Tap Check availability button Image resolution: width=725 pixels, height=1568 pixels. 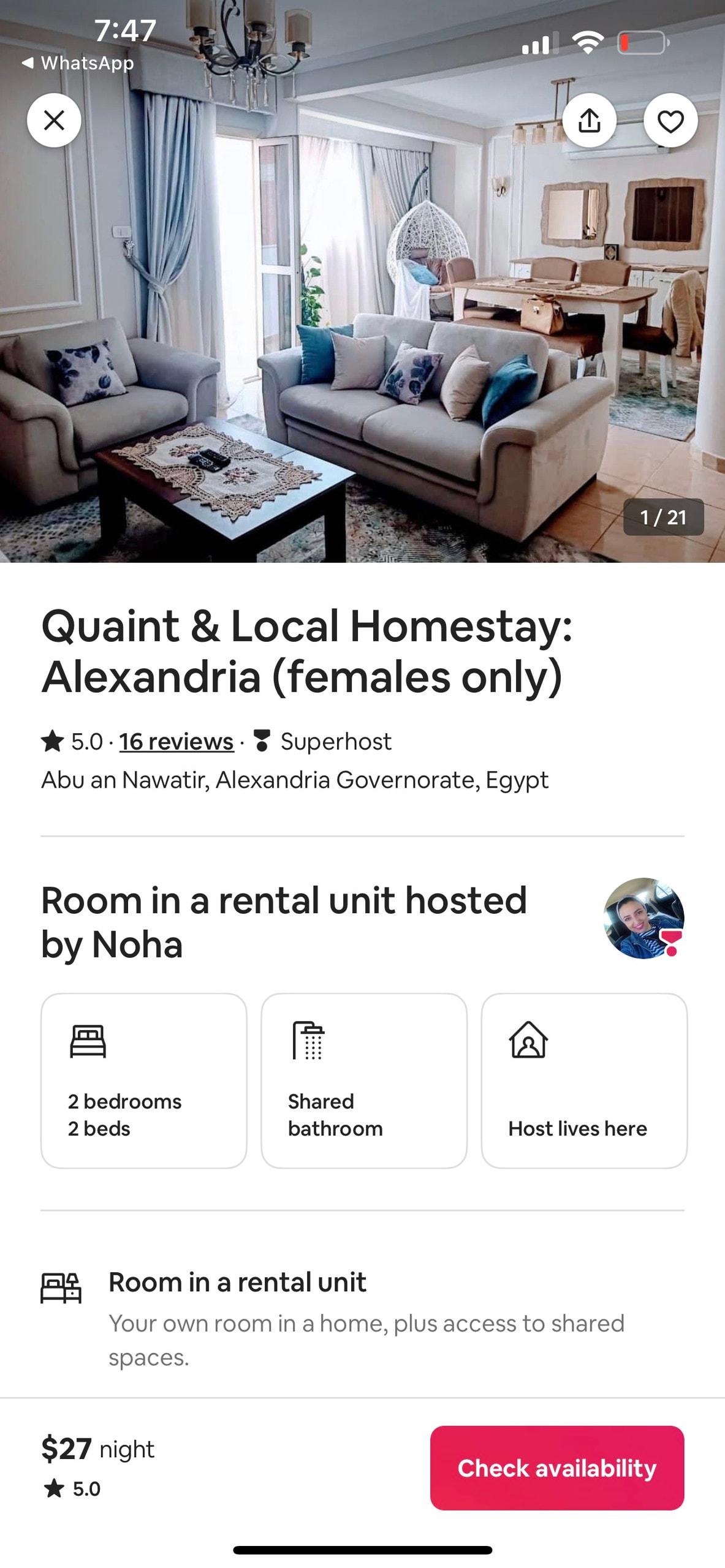(x=556, y=1468)
